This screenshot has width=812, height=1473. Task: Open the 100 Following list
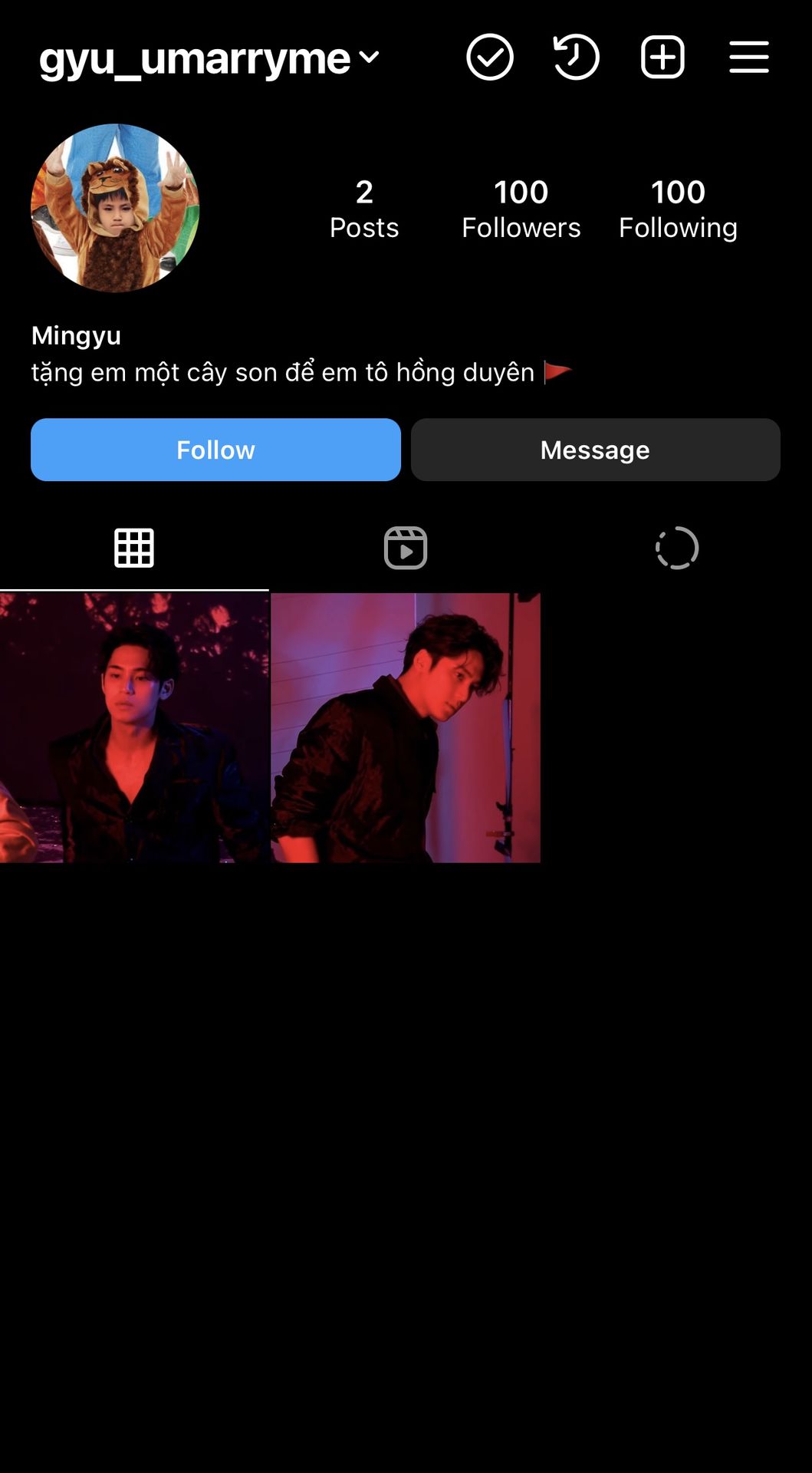pyautogui.click(x=679, y=209)
